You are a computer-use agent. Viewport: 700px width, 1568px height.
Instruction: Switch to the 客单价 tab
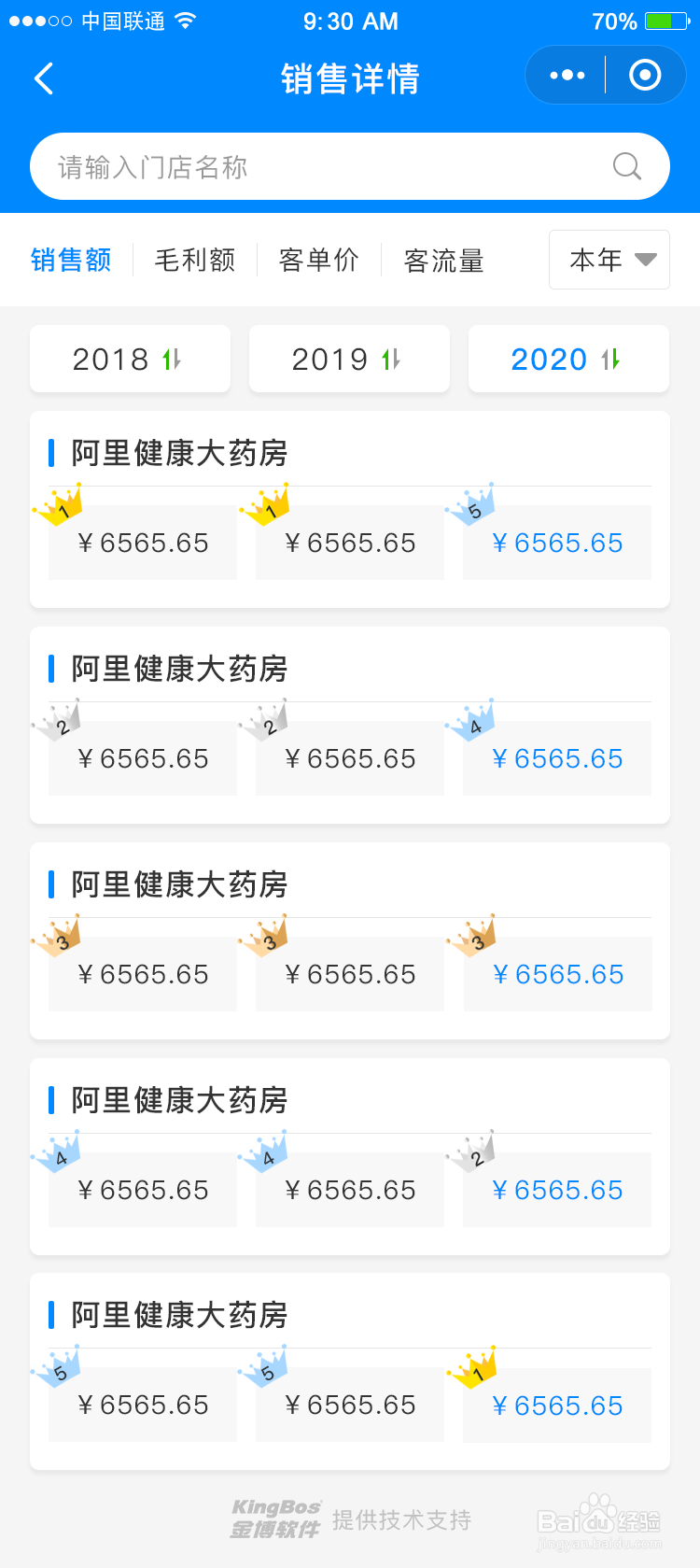(318, 260)
